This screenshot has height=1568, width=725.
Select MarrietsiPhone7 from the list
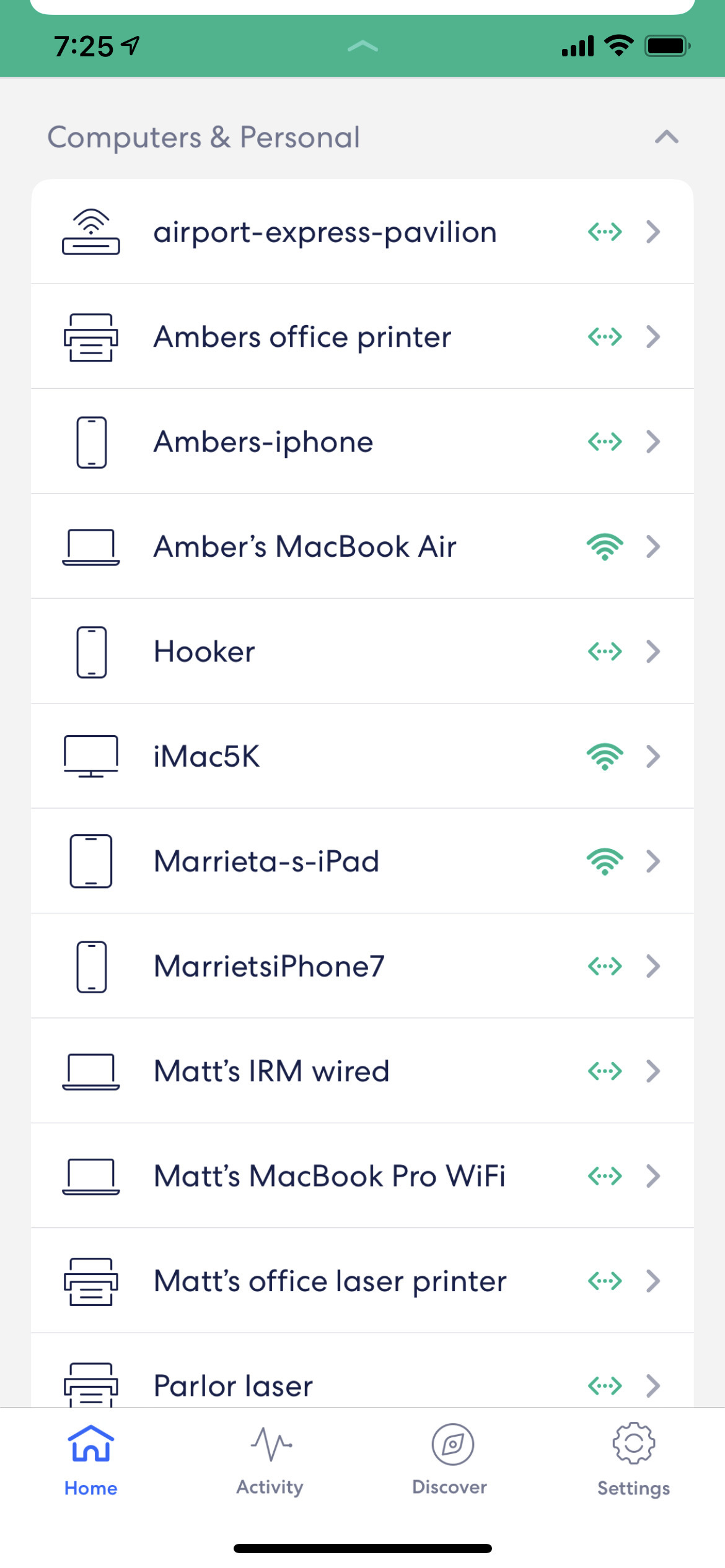point(362,965)
